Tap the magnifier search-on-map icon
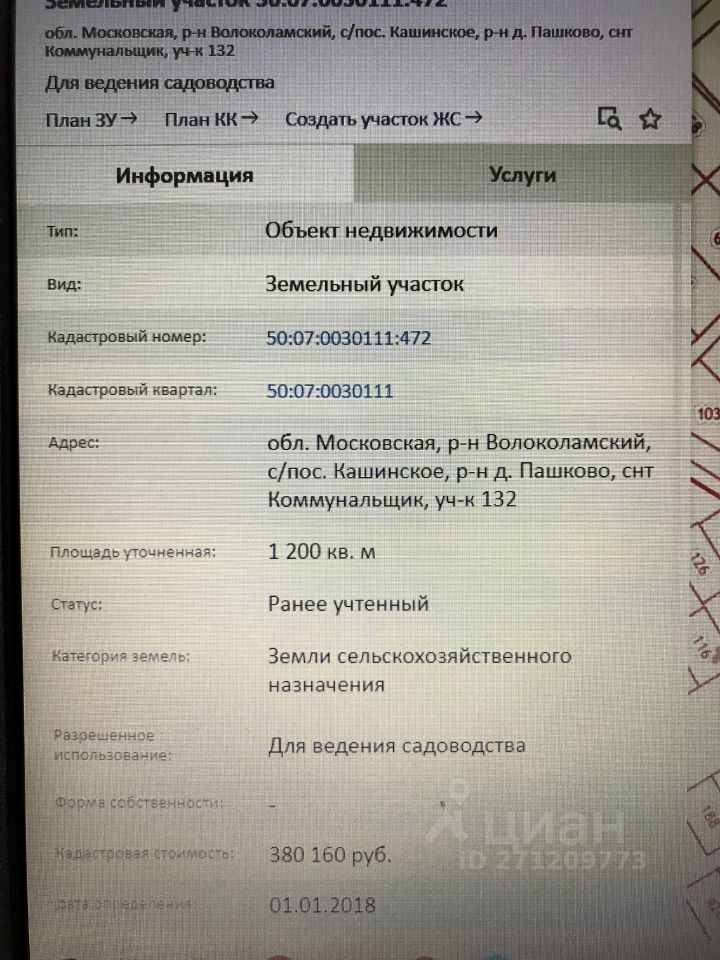Image resolution: width=720 pixels, height=960 pixels. 609,119
